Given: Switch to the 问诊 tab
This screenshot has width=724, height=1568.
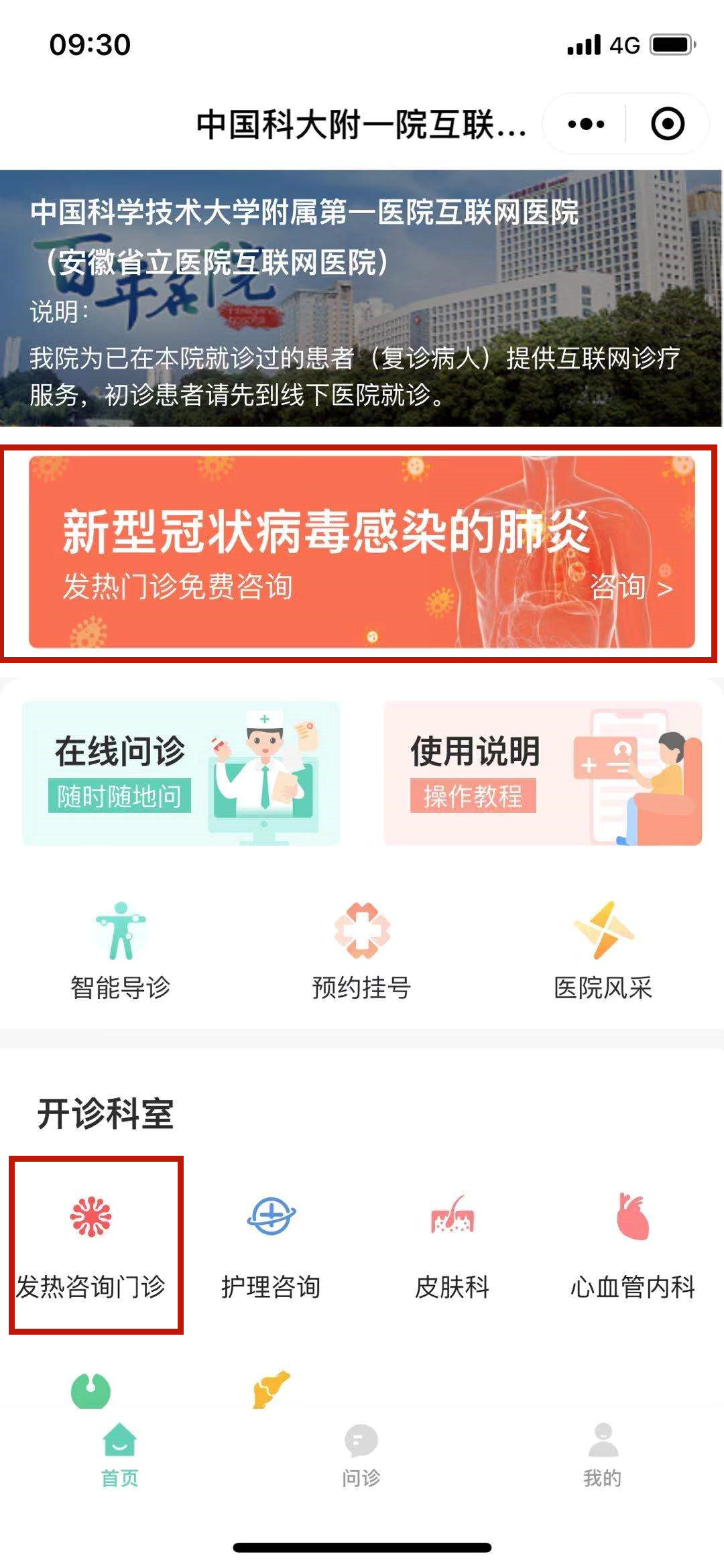Looking at the screenshot, I should 361,1455.
